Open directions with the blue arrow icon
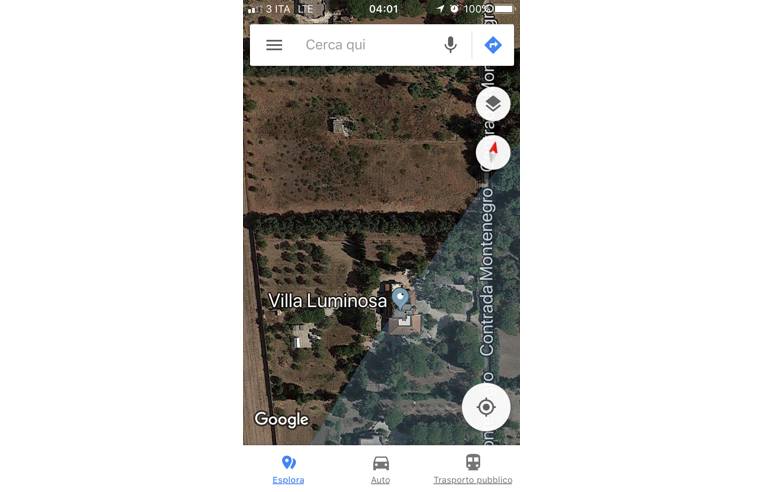764x492 pixels. (492, 45)
